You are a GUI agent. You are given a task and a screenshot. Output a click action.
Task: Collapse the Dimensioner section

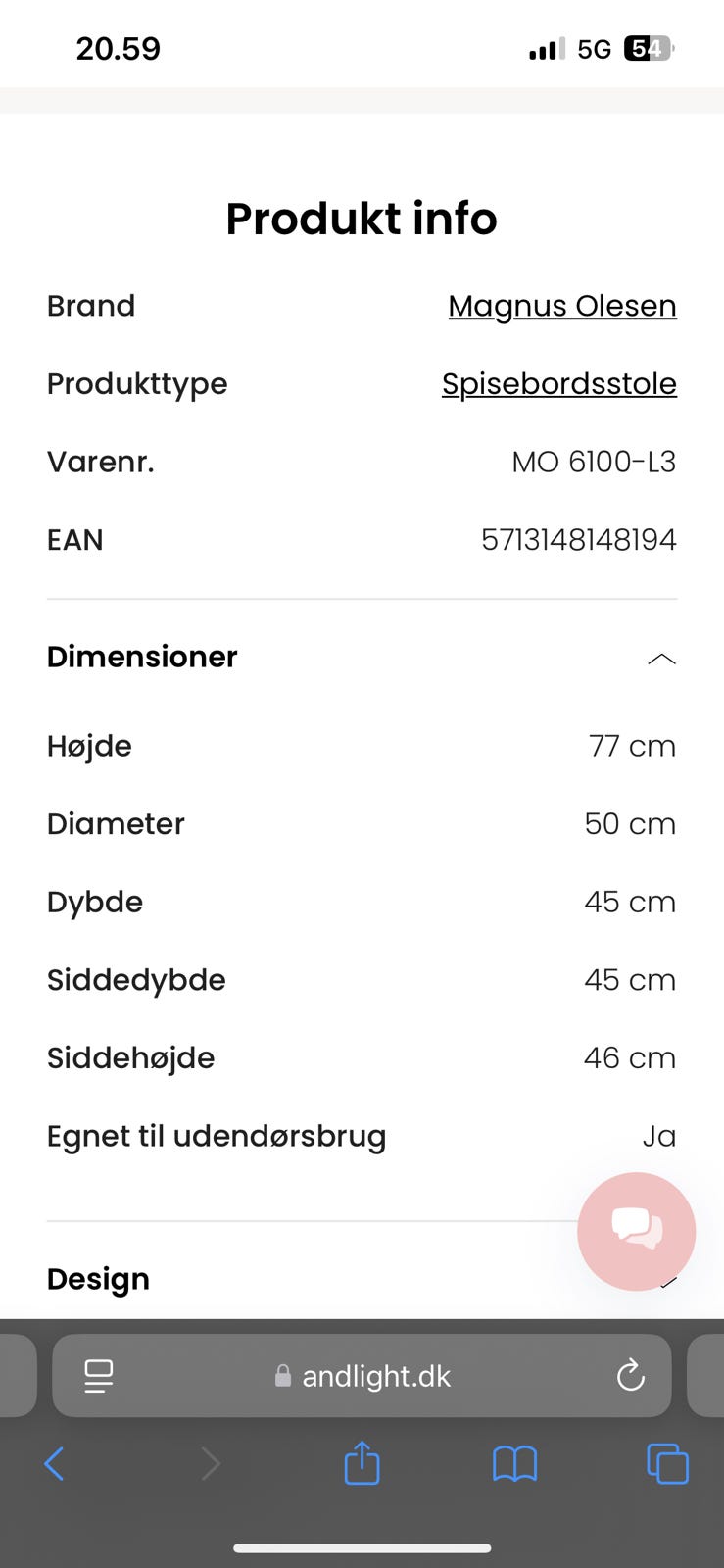(x=661, y=658)
